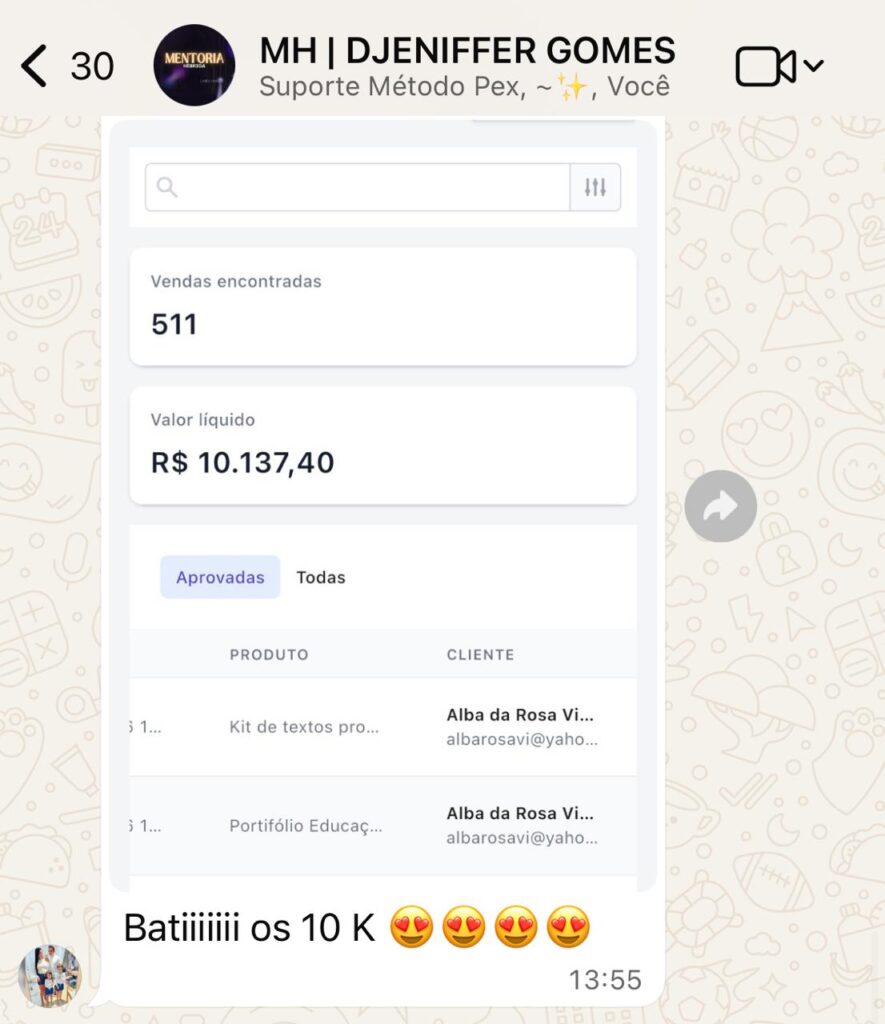885x1024 pixels.
Task: Forward the sales screenshot message
Action: click(720, 507)
